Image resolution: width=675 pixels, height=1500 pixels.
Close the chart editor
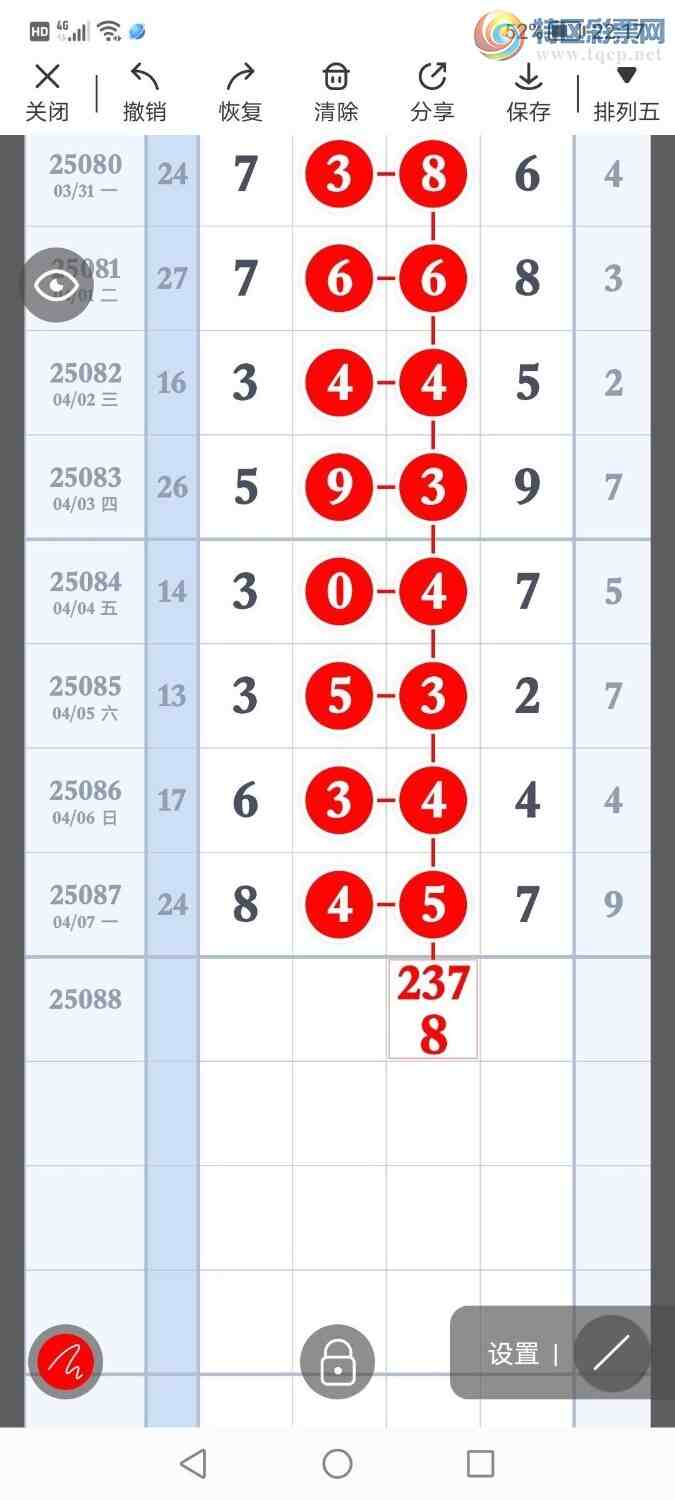point(47,91)
